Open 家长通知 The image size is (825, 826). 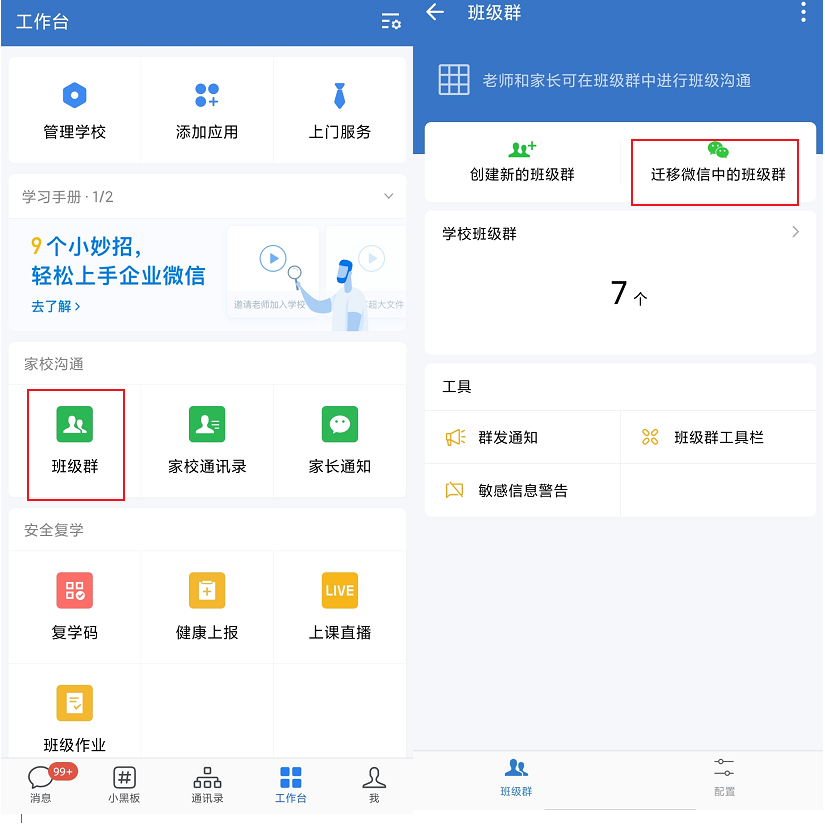[340, 442]
